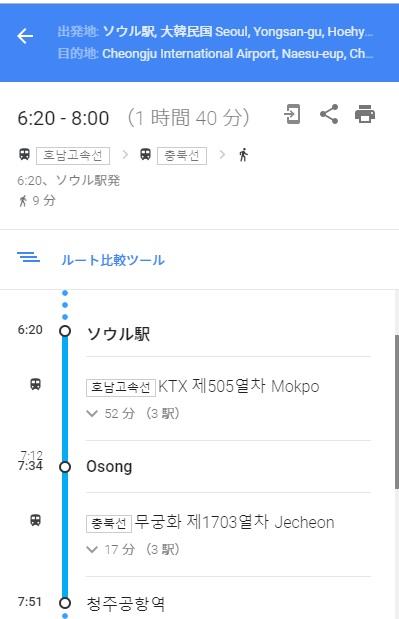
Task: Expand the 17 分 (3 駅) stops list
Action: click(x=133, y=549)
